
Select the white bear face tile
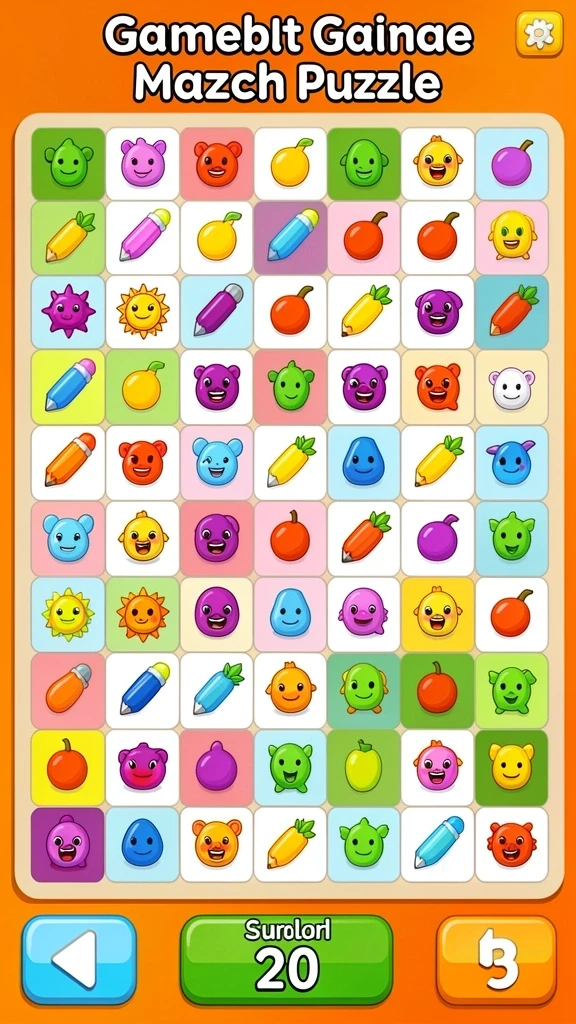(512, 387)
